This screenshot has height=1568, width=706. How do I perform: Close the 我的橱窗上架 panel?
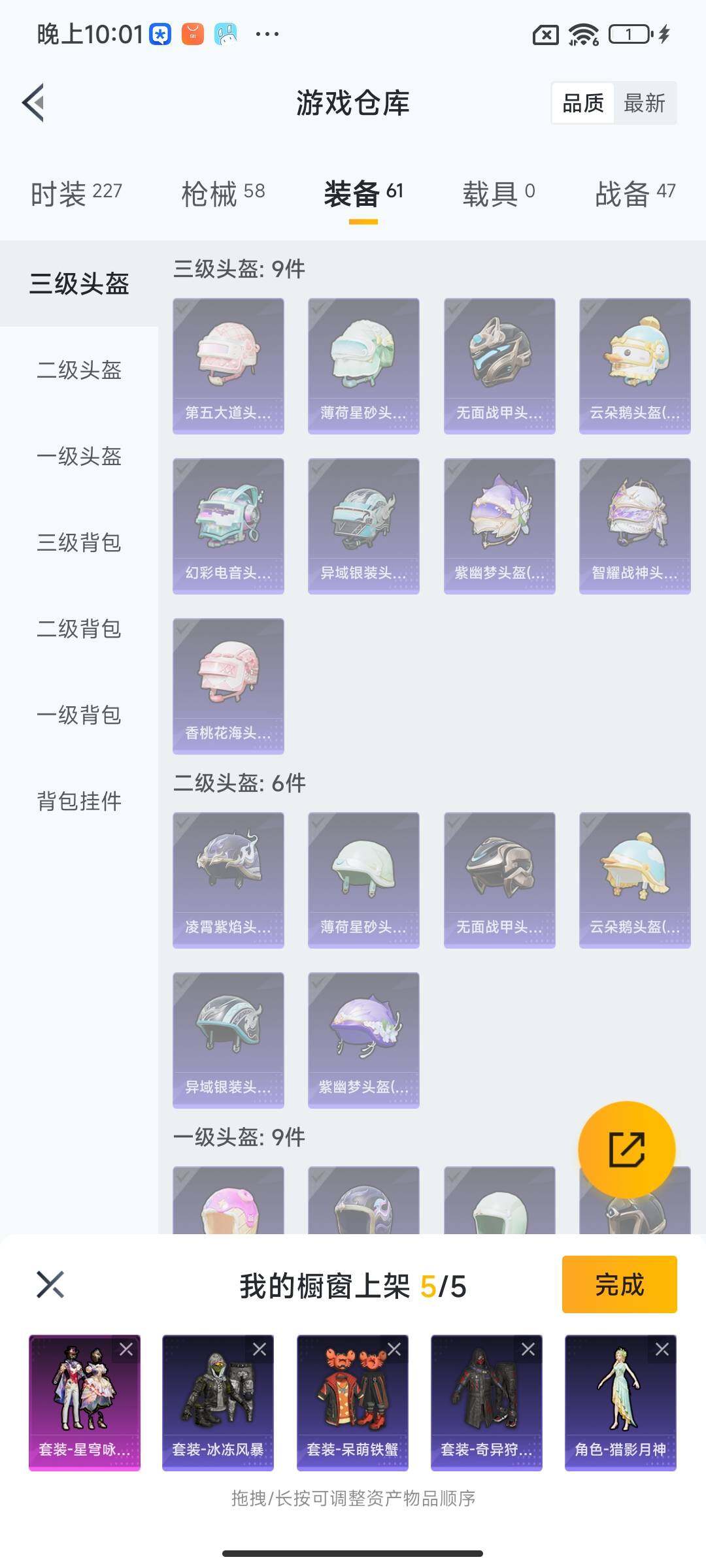point(50,1284)
